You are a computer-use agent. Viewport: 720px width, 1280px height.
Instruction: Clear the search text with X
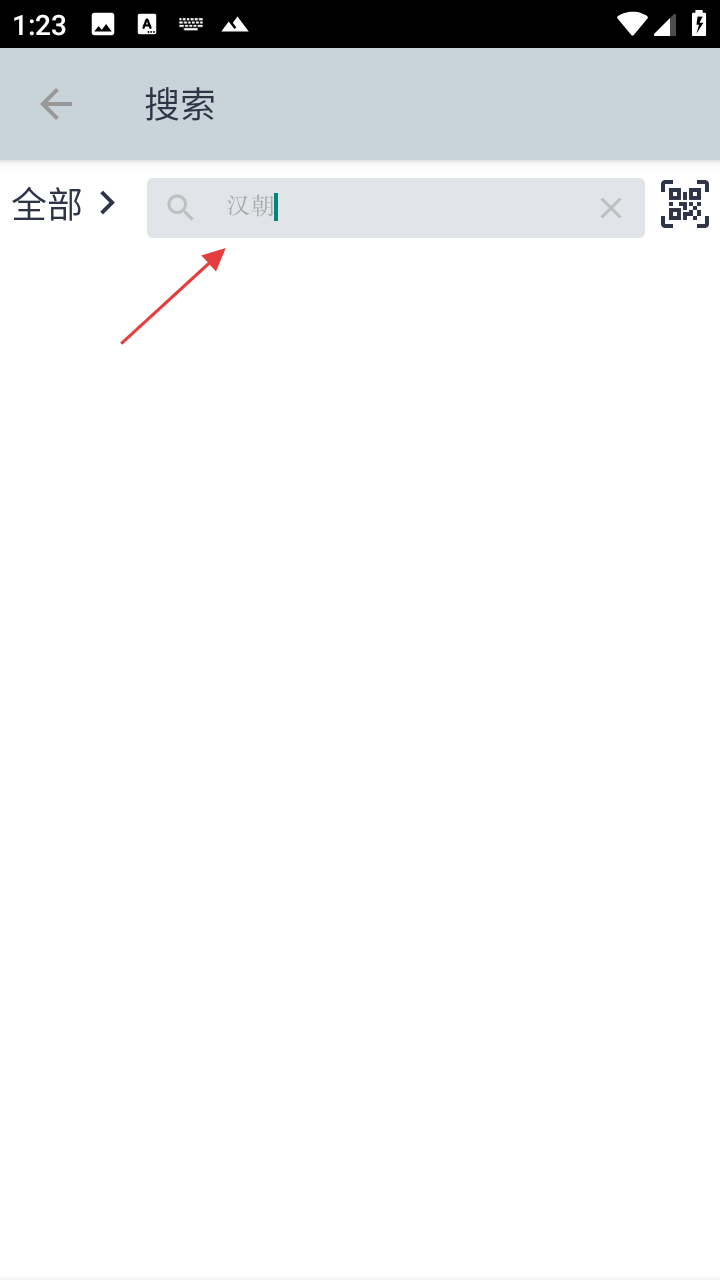pyautogui.click(x=610, y=208)
